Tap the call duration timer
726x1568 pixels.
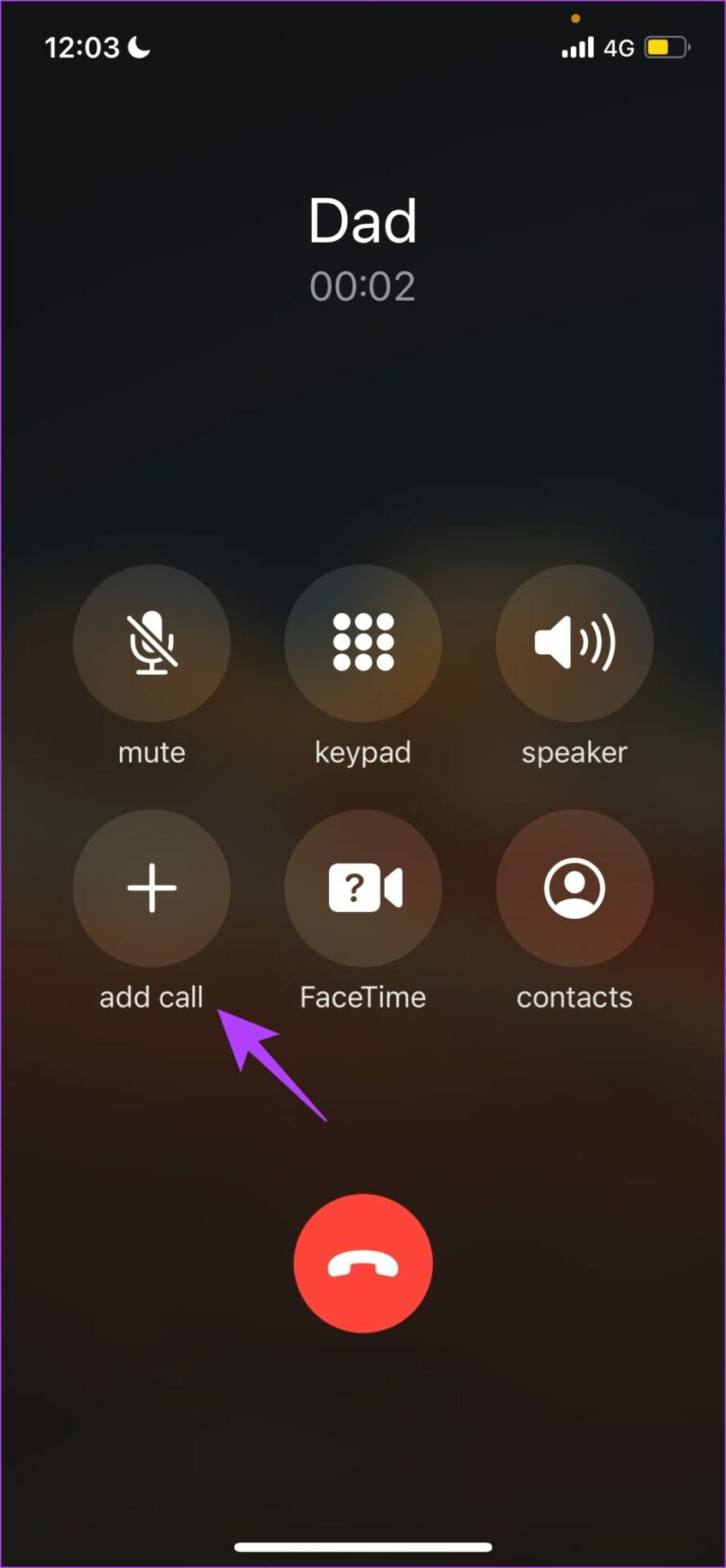[x=363, y=286]
